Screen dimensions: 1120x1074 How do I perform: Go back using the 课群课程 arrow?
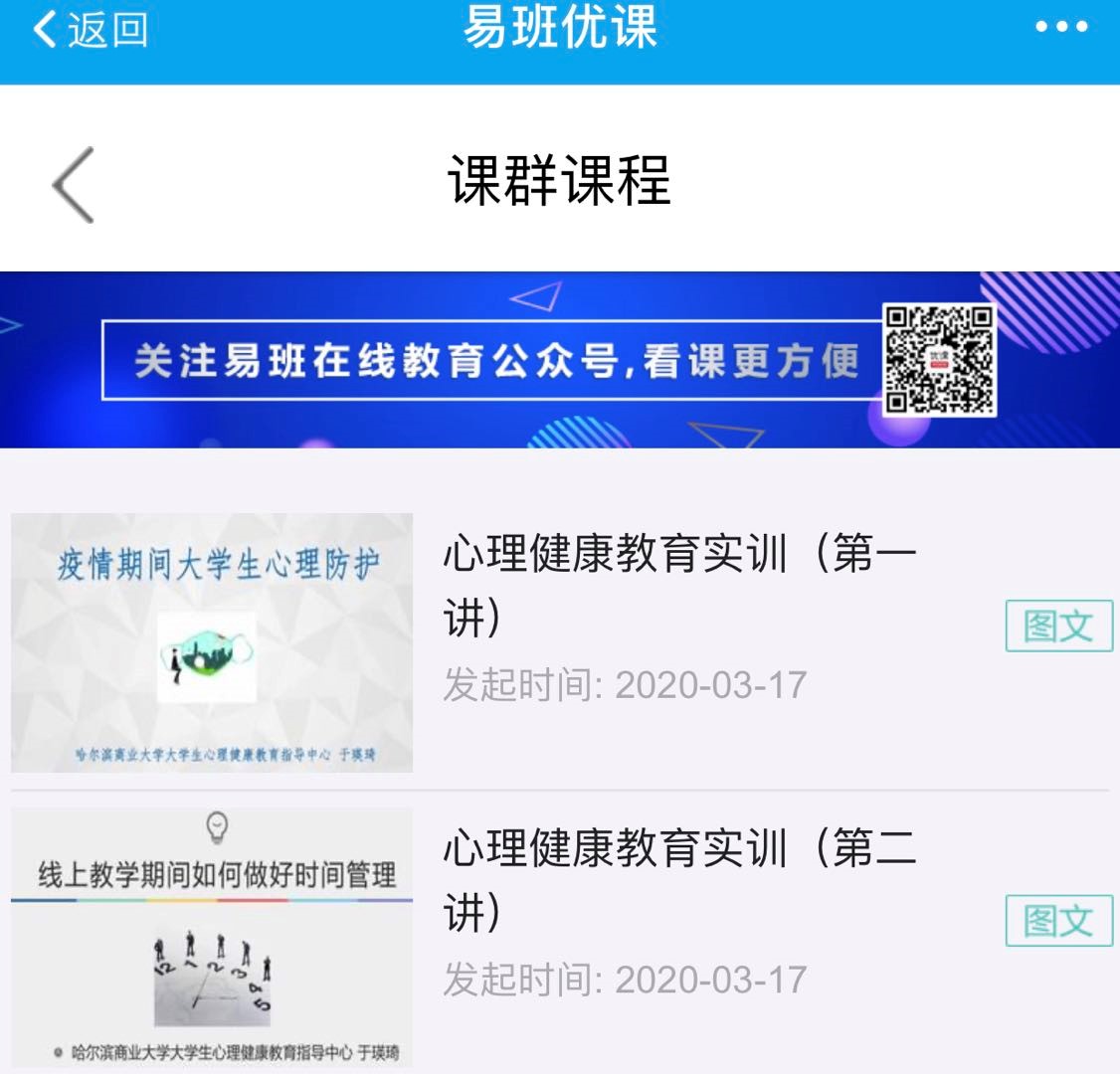click(74, 185)
